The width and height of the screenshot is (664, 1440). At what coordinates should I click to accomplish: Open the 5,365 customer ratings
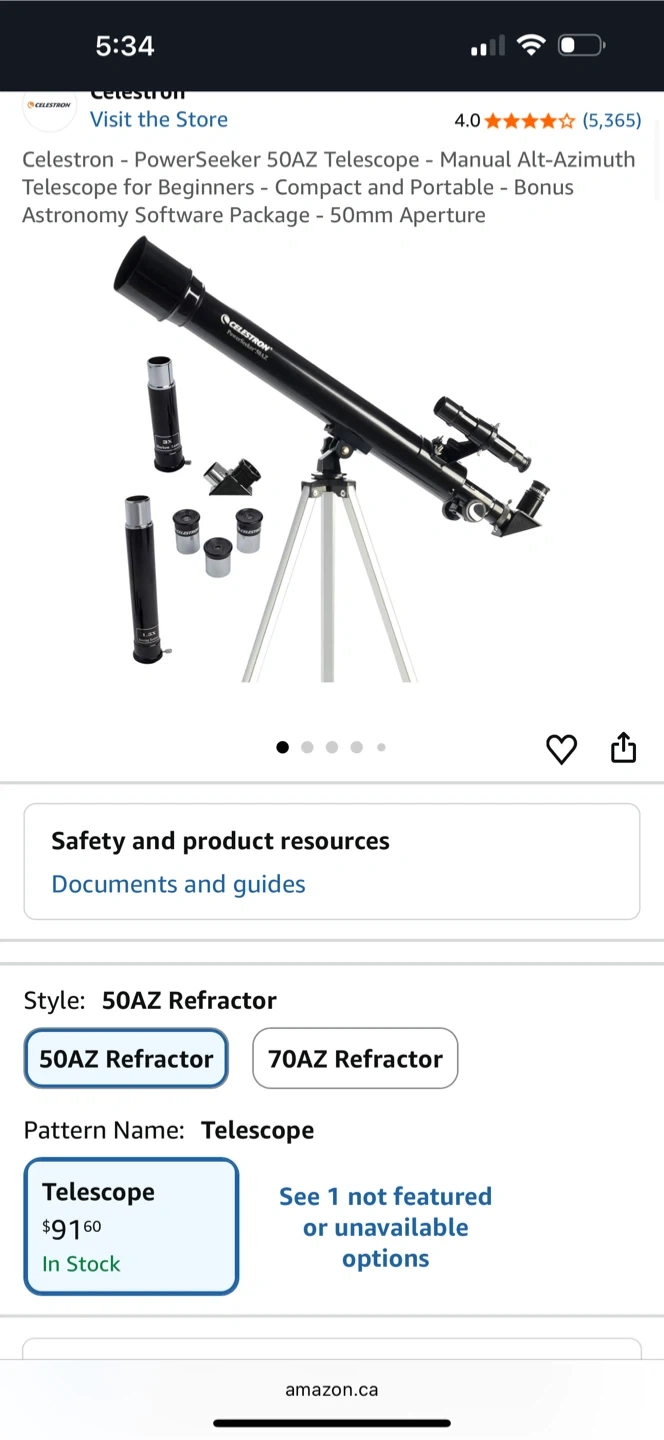(611, 121)
